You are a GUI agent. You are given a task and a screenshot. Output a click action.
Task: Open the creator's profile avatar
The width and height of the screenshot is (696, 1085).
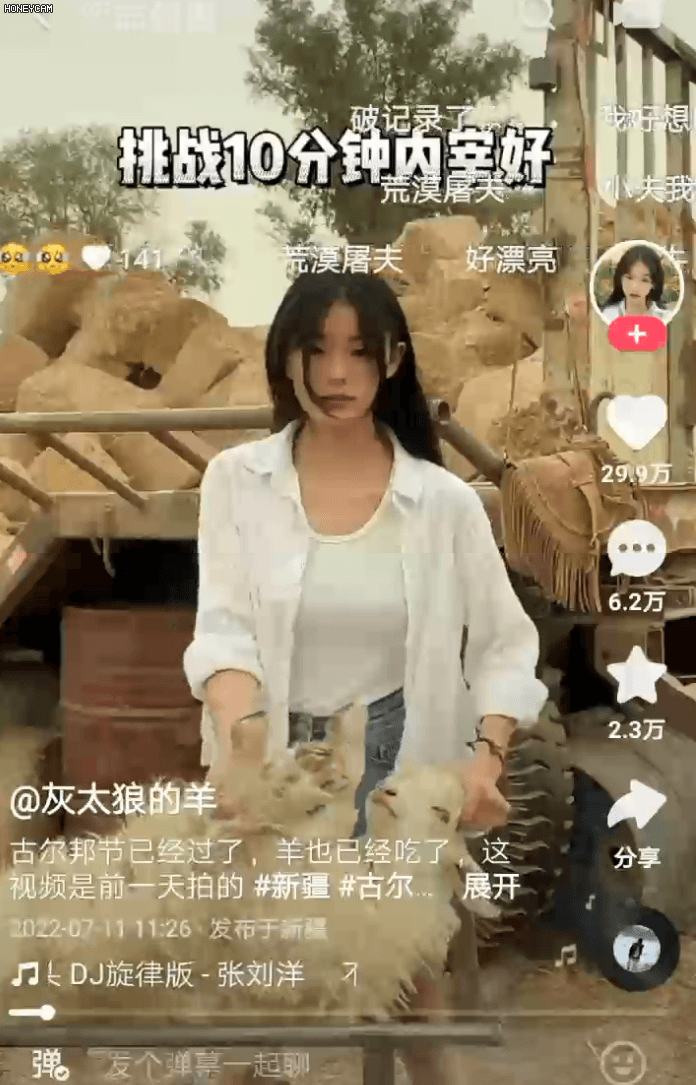pyautogui.click(x=636, y=281)
